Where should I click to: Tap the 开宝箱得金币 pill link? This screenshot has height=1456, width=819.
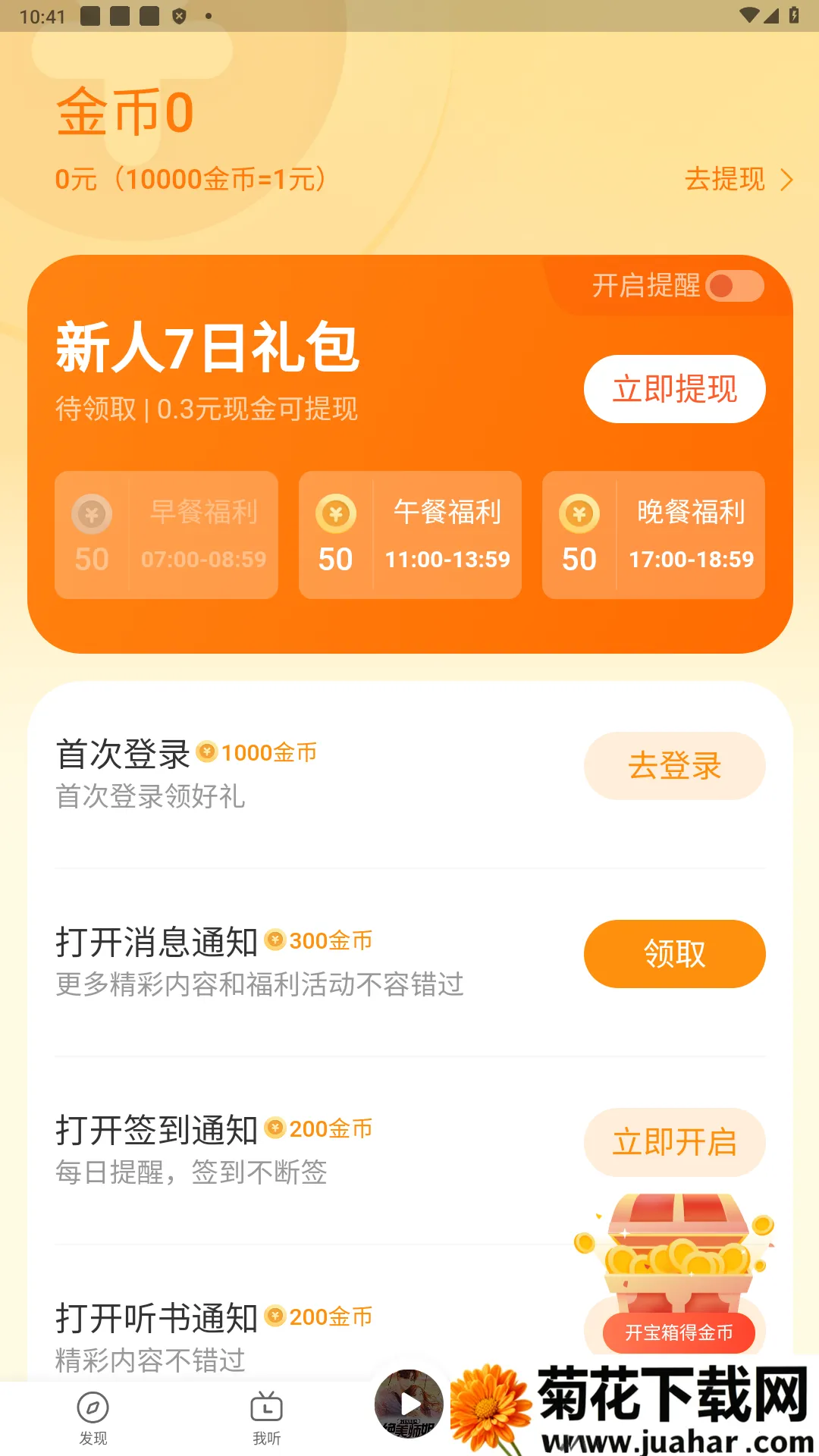click(680, 1333)
